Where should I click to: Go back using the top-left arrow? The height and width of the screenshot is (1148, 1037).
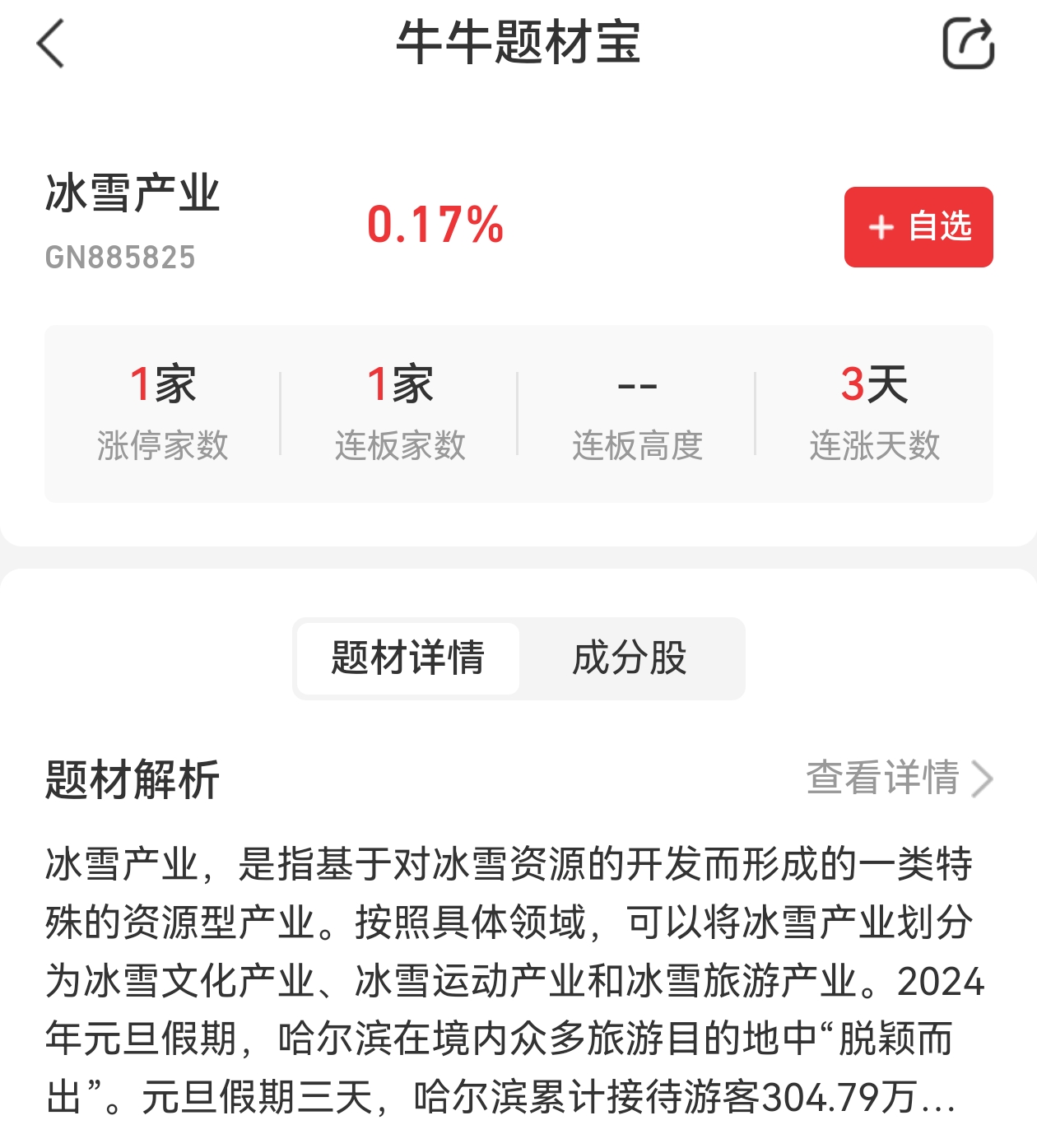point(51,44)
